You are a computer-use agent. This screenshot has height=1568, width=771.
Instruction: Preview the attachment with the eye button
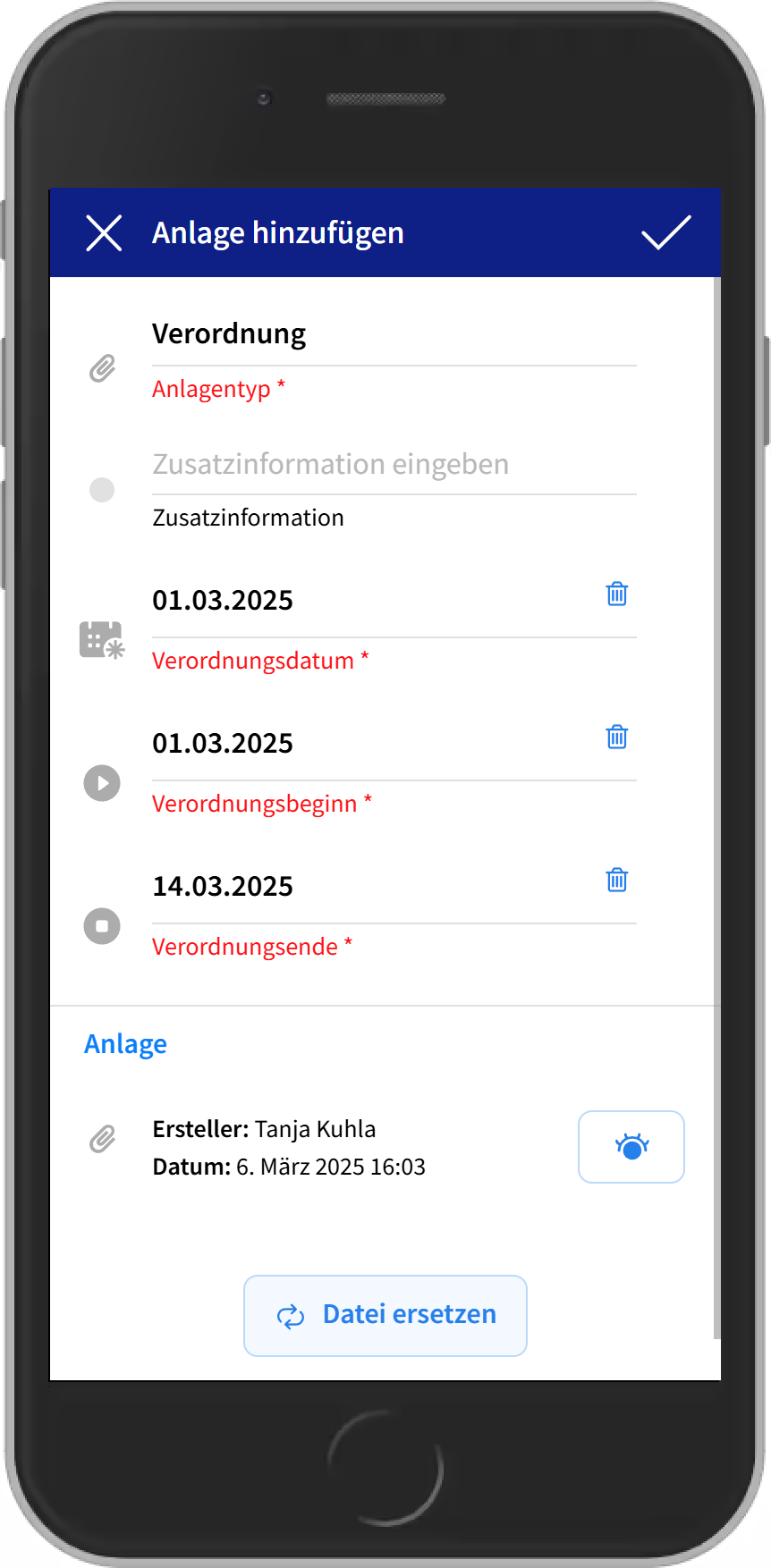pyautogui.click(x=631, y=1147)
